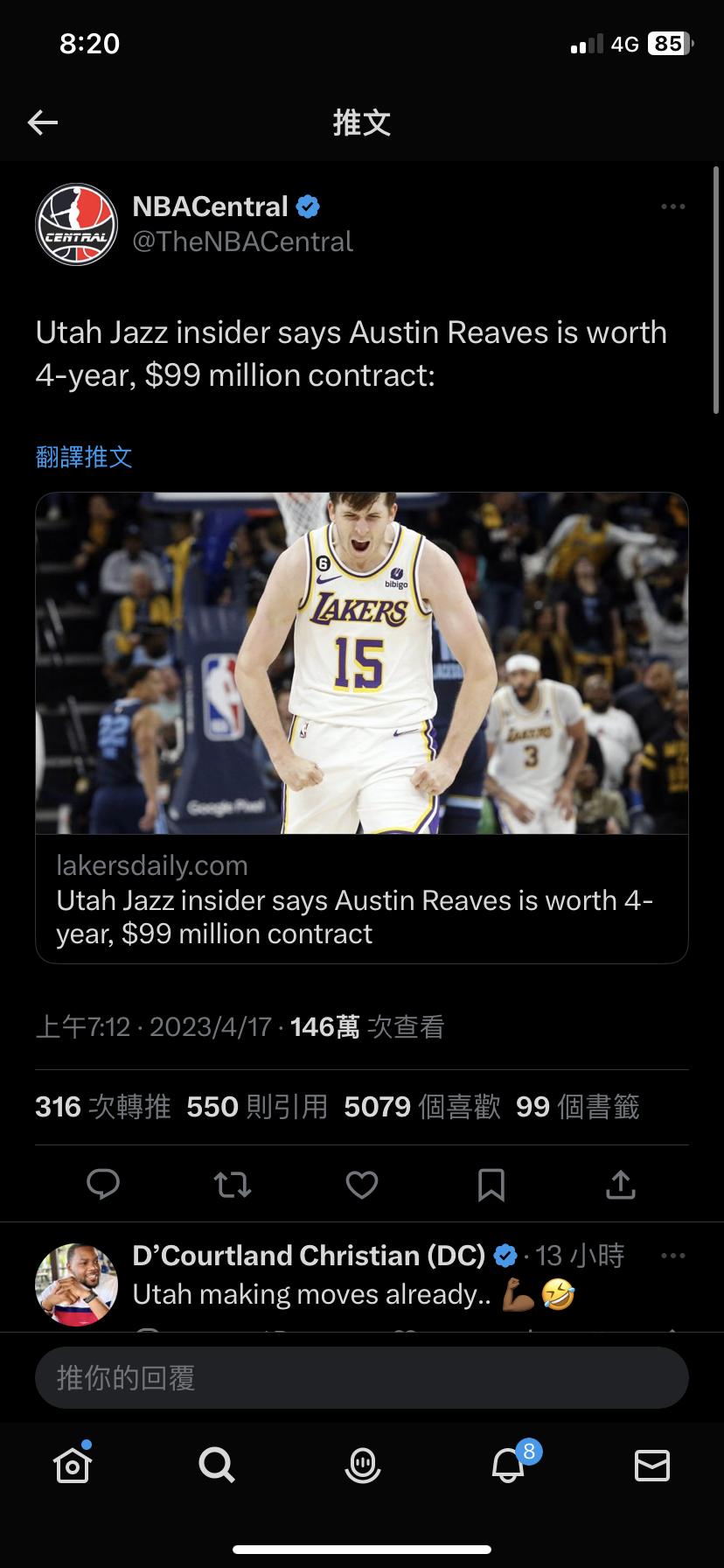
Task: Open NBACentral's profile picture
Action: pyautogui.click(x=76, y=224)
